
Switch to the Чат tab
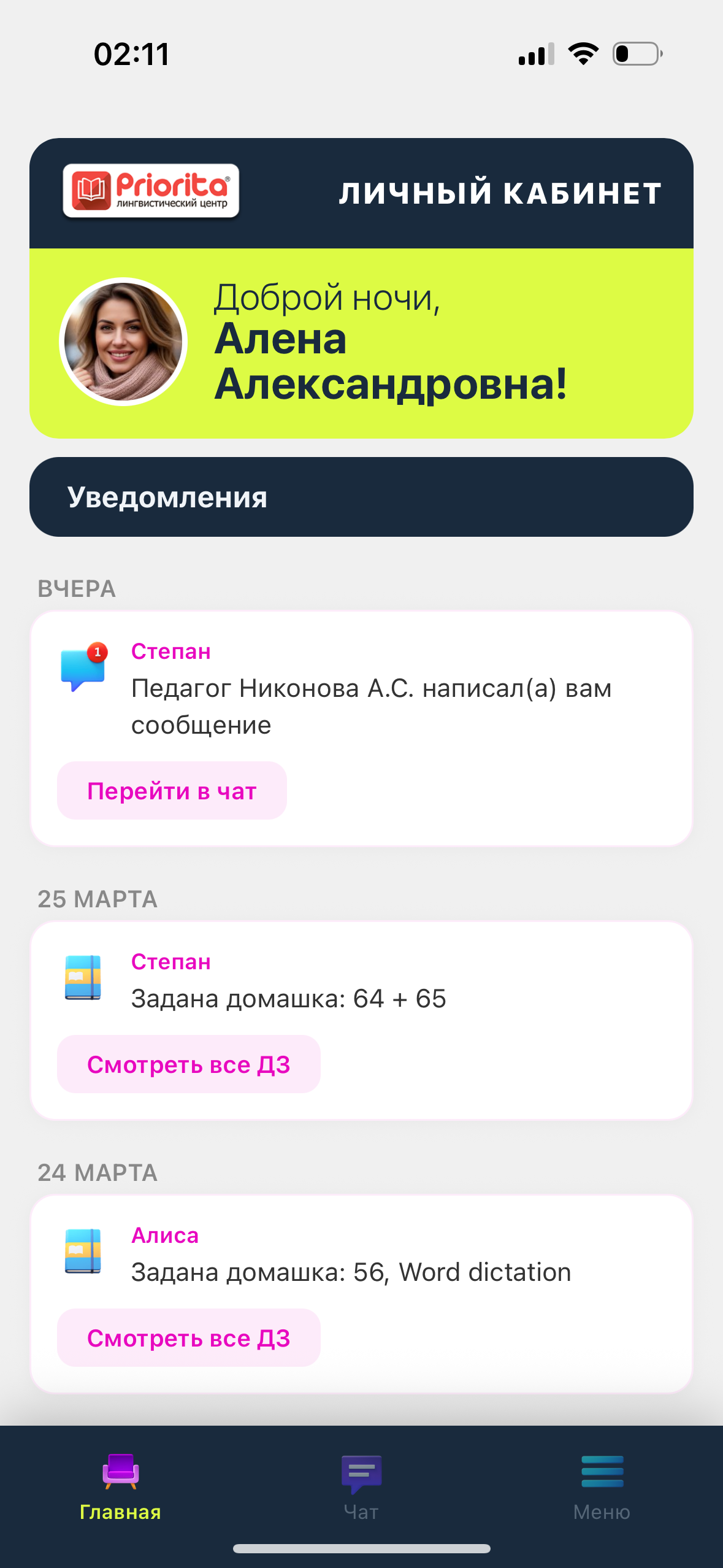click(361, 1485)
